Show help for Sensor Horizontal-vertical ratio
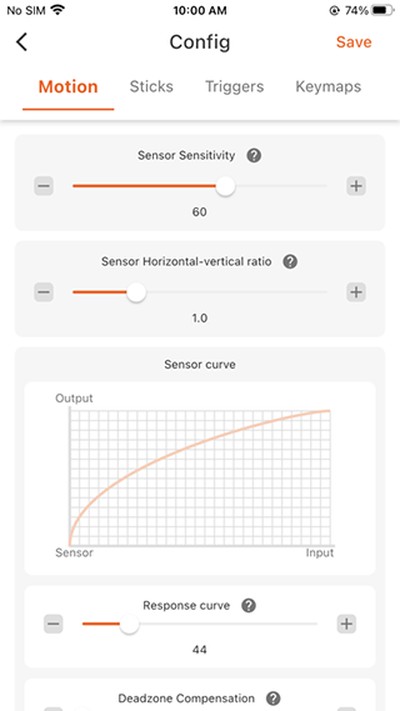400x711 pixels. [290, 262]
